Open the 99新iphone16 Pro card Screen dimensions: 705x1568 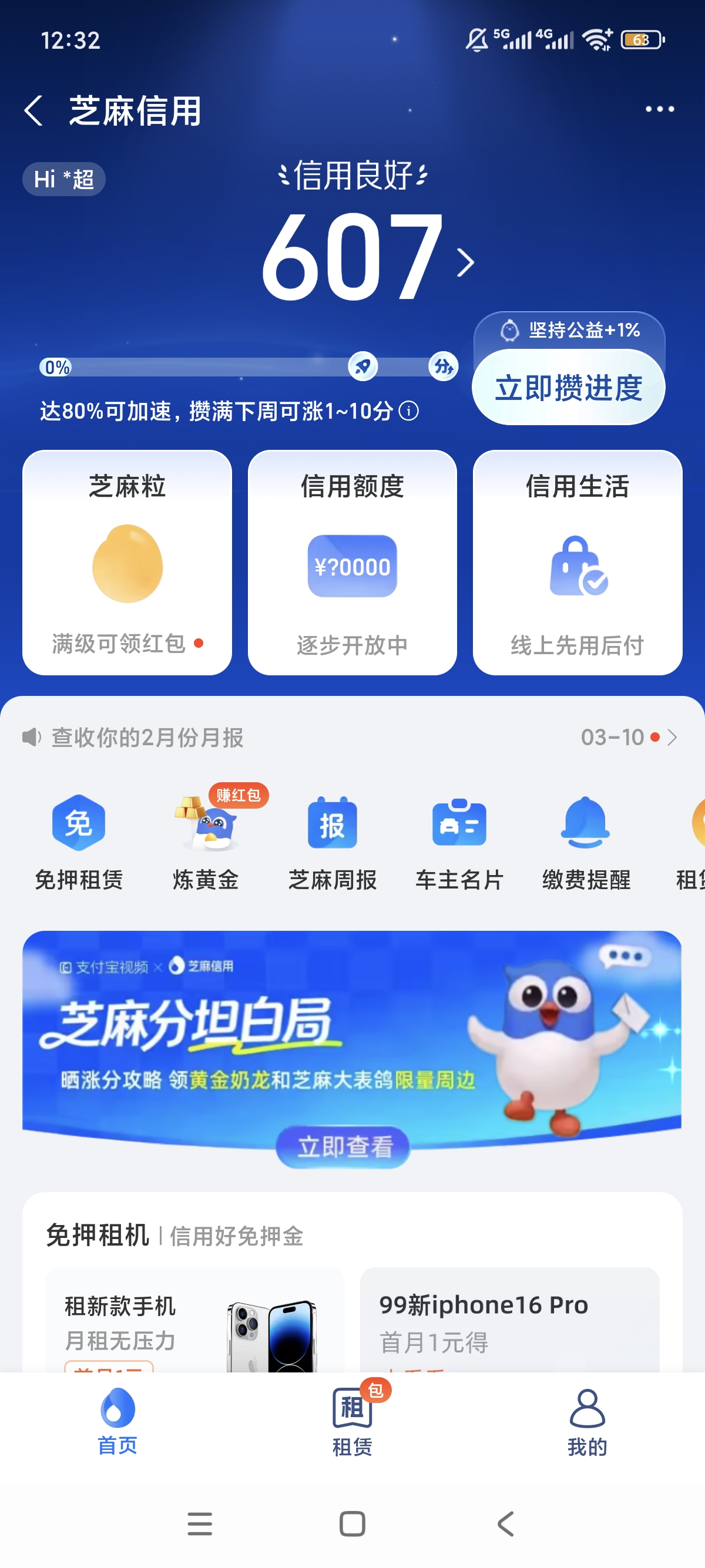(509, 1322)
